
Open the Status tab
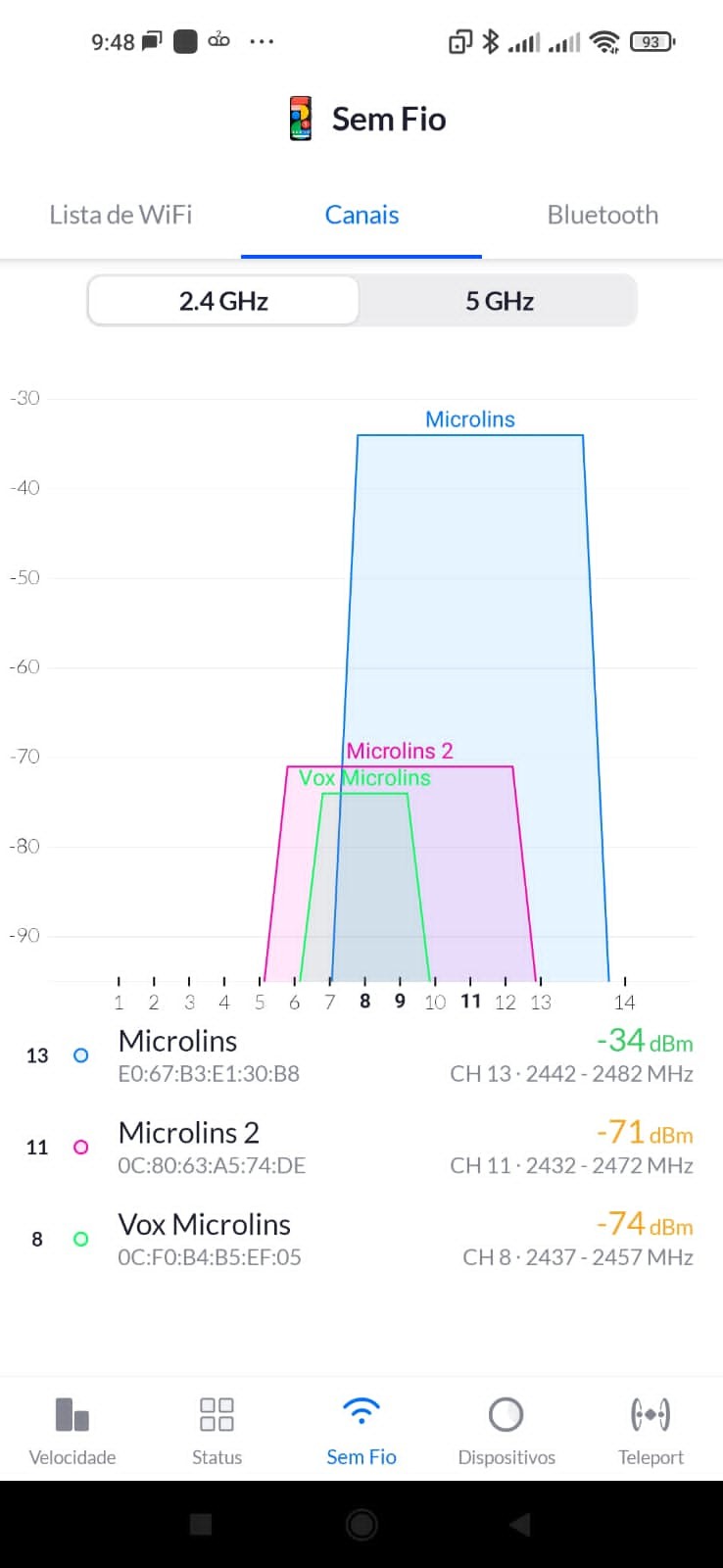tap(217, 1430)
